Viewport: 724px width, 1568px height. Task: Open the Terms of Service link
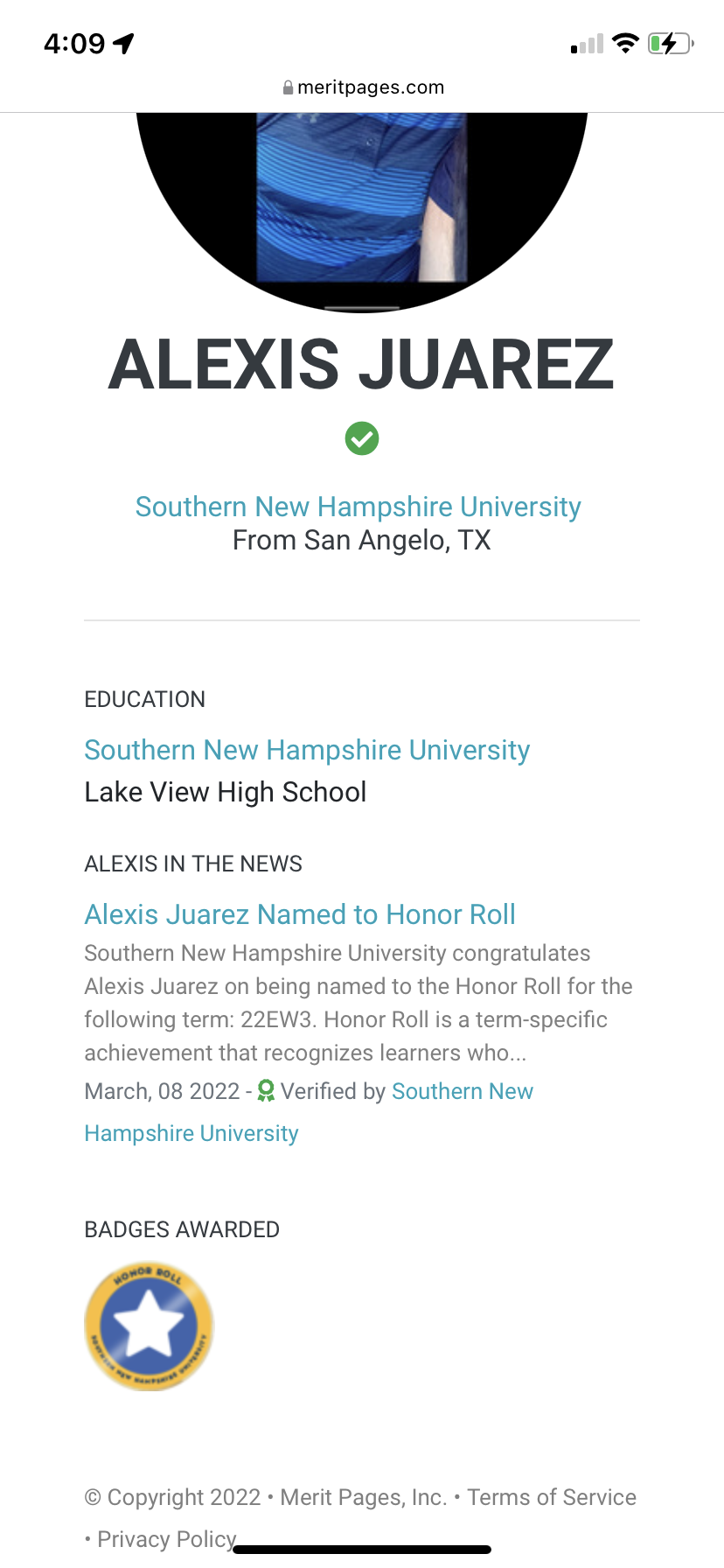(552, 1497)
